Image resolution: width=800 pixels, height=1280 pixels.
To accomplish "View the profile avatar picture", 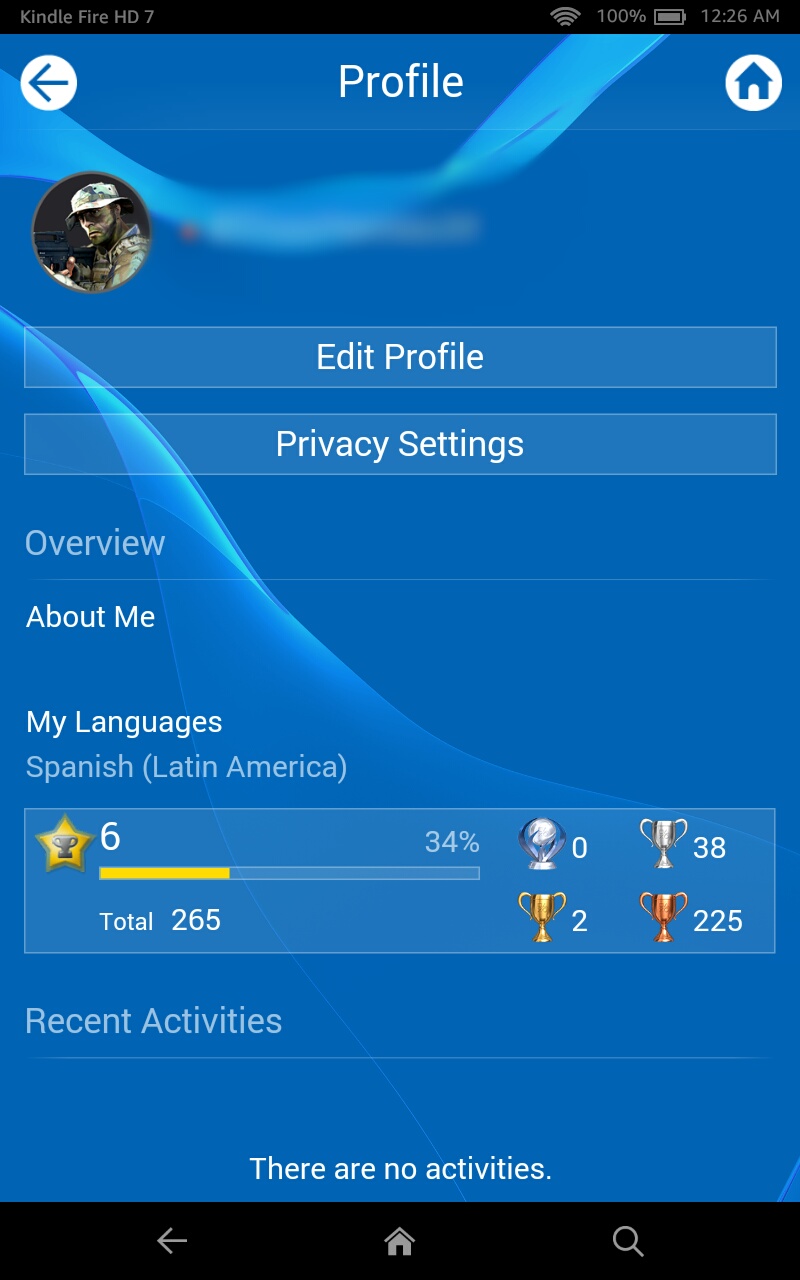I will [92, 232].
